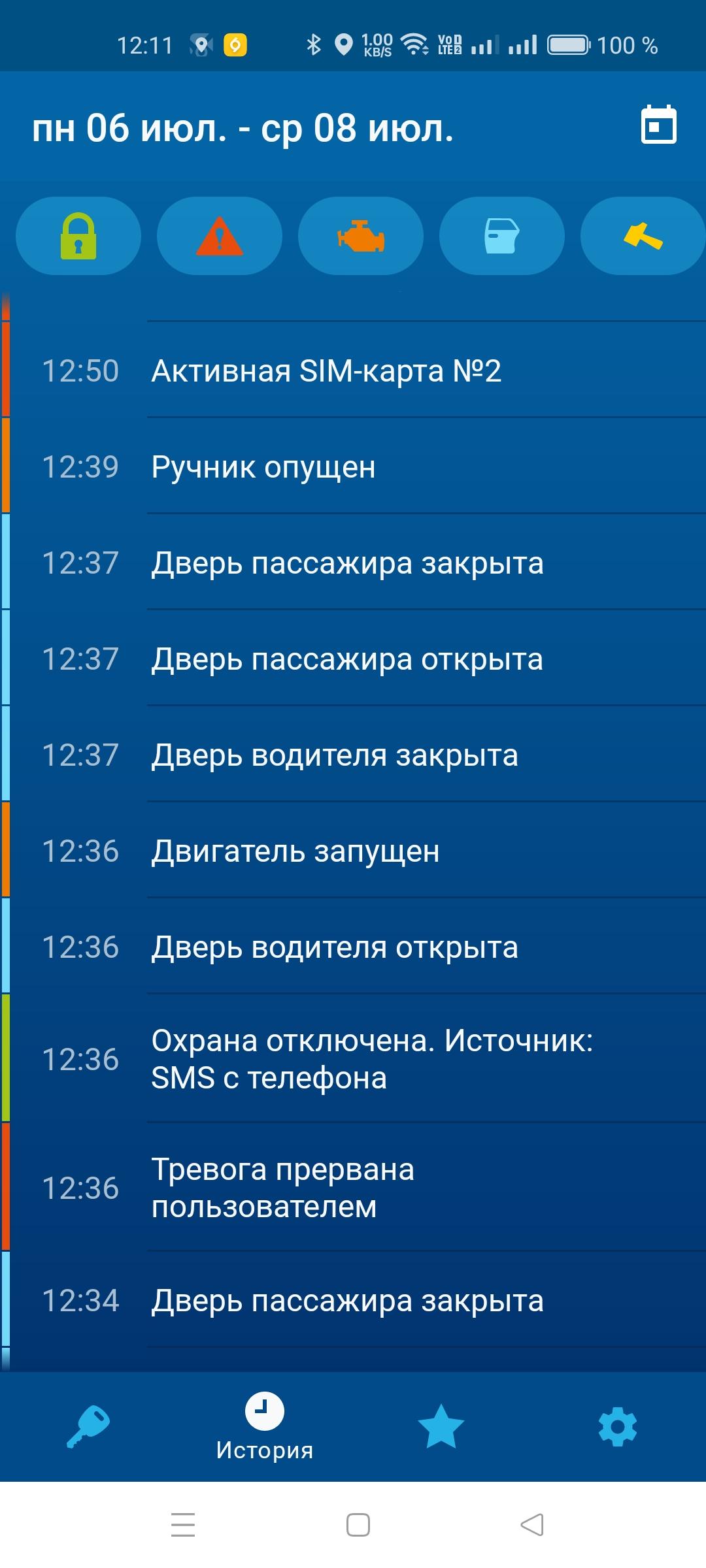Image resolution: width=706 pixels, height=1568 pixels.
Task: Filter by the red alarm triangle
Action: 220,236
